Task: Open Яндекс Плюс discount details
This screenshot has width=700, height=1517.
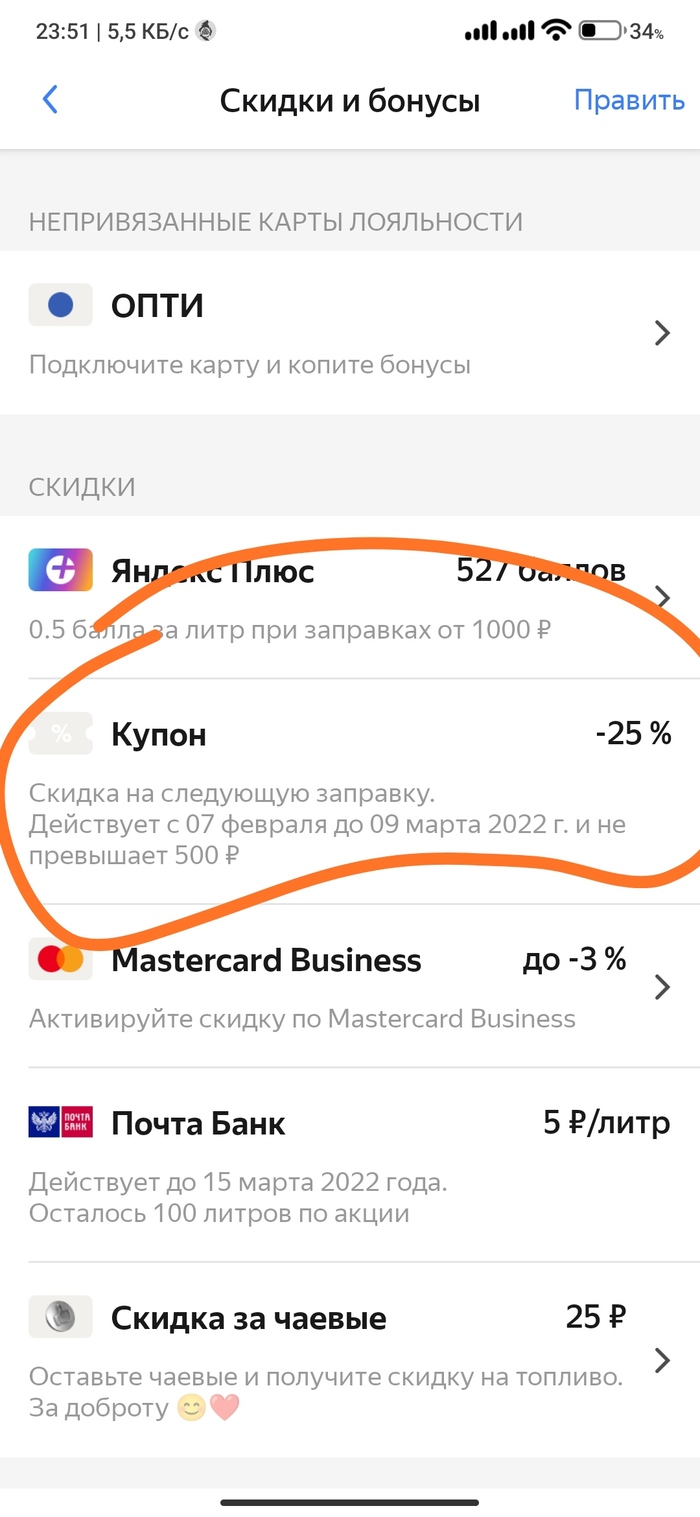Action: pyautogui.click(x=350, y=597)
